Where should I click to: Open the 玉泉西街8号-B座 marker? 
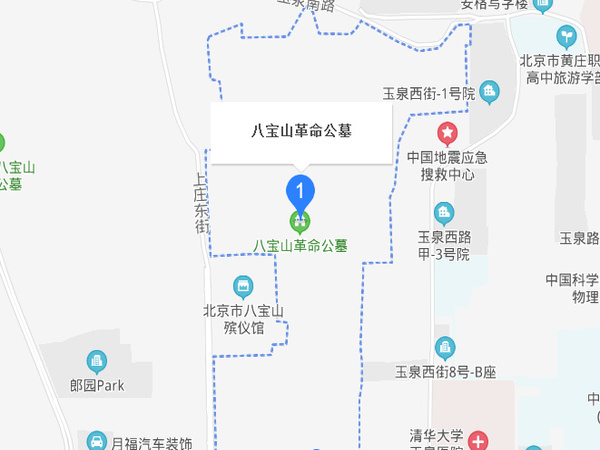tap(445, 348)
